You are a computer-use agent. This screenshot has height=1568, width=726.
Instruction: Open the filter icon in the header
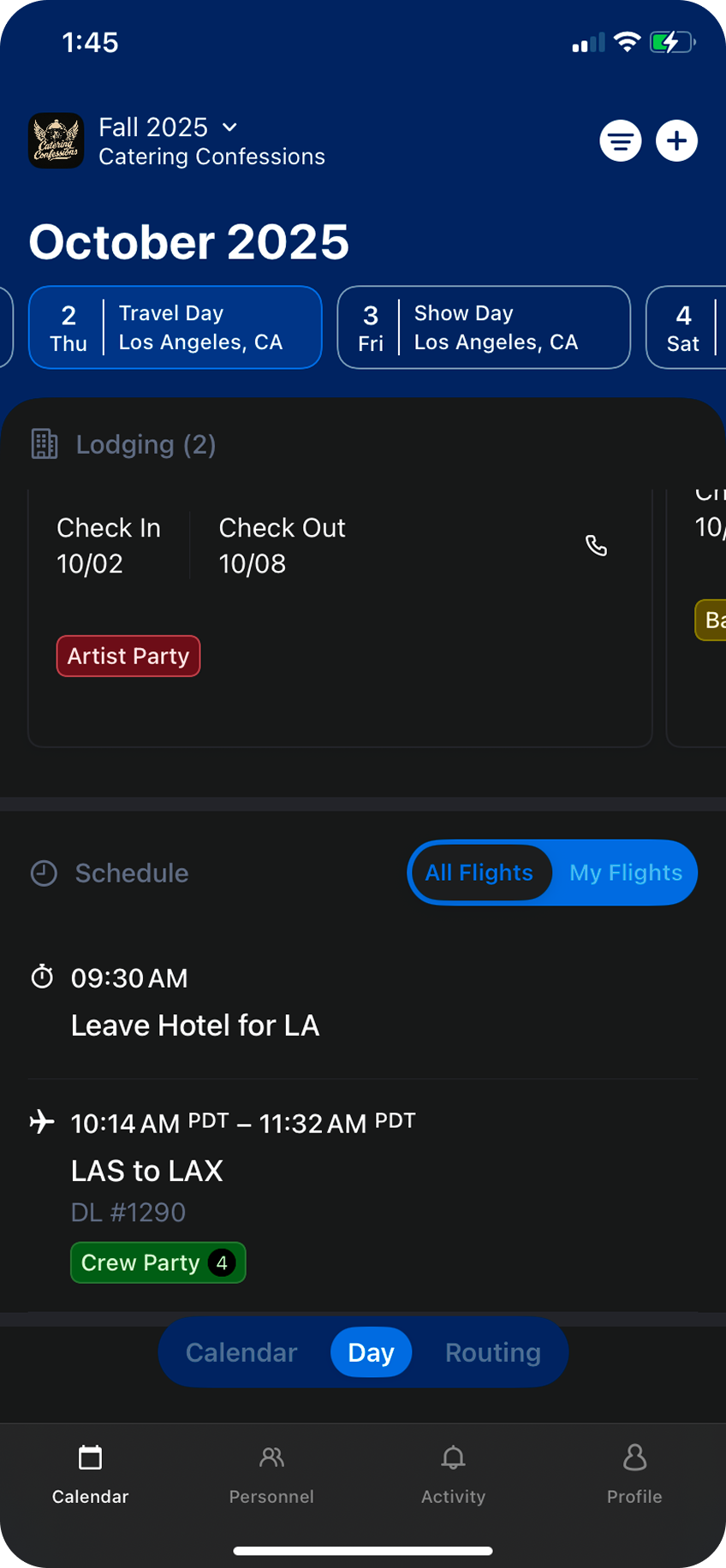tap(621, 141)
